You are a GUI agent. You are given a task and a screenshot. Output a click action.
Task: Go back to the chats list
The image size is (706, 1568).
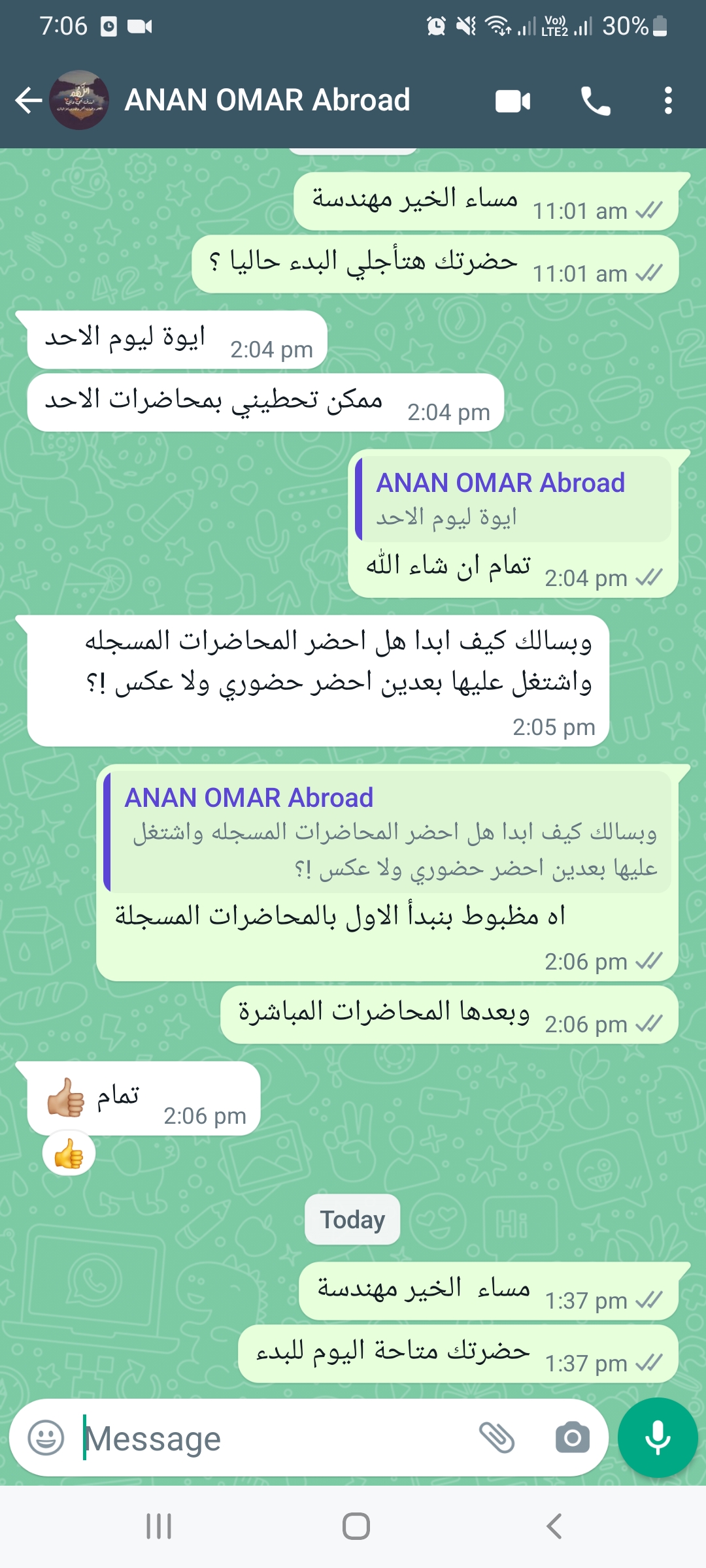pyautogui.click(x=29, y=101)
